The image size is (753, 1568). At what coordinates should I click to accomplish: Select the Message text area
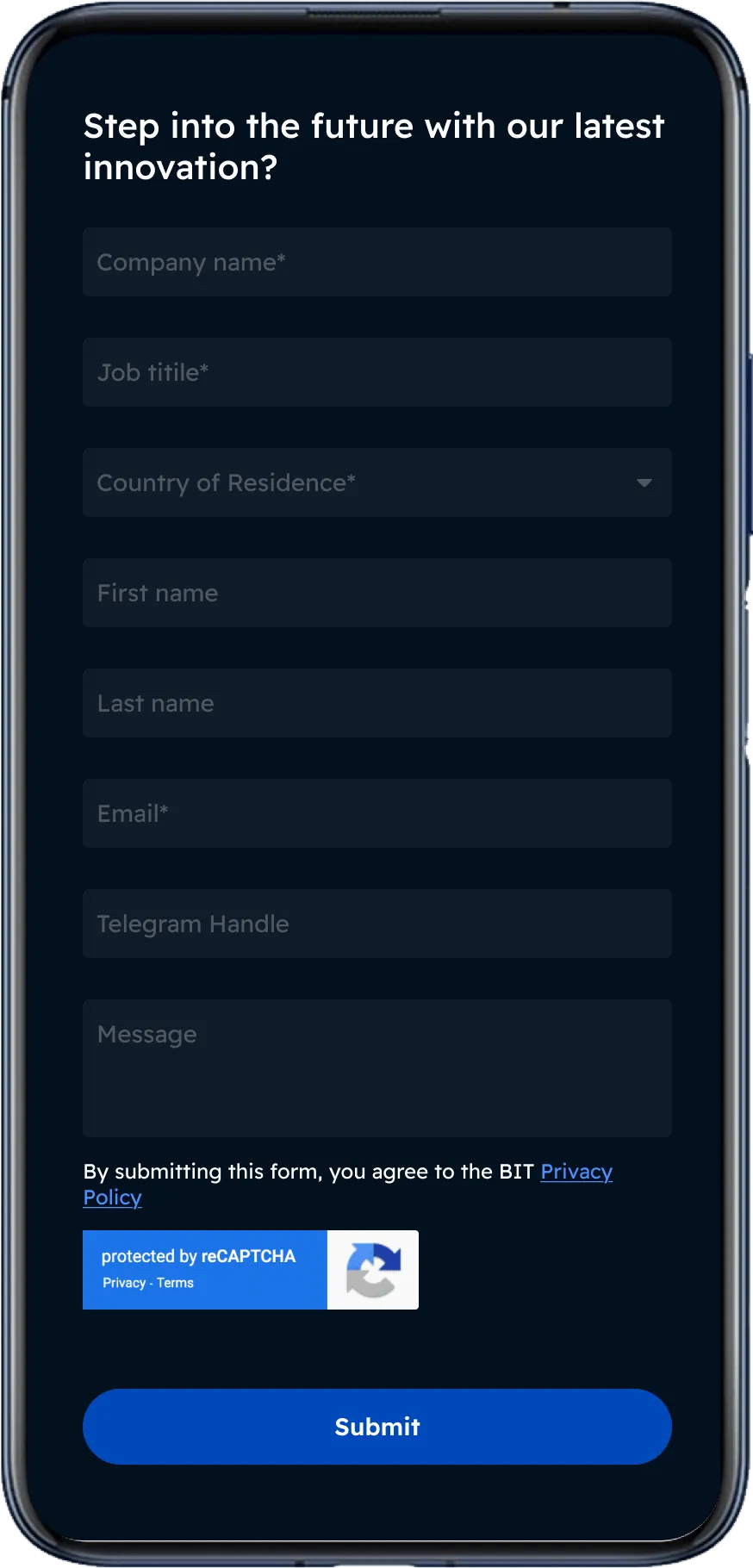(376, 1068)
